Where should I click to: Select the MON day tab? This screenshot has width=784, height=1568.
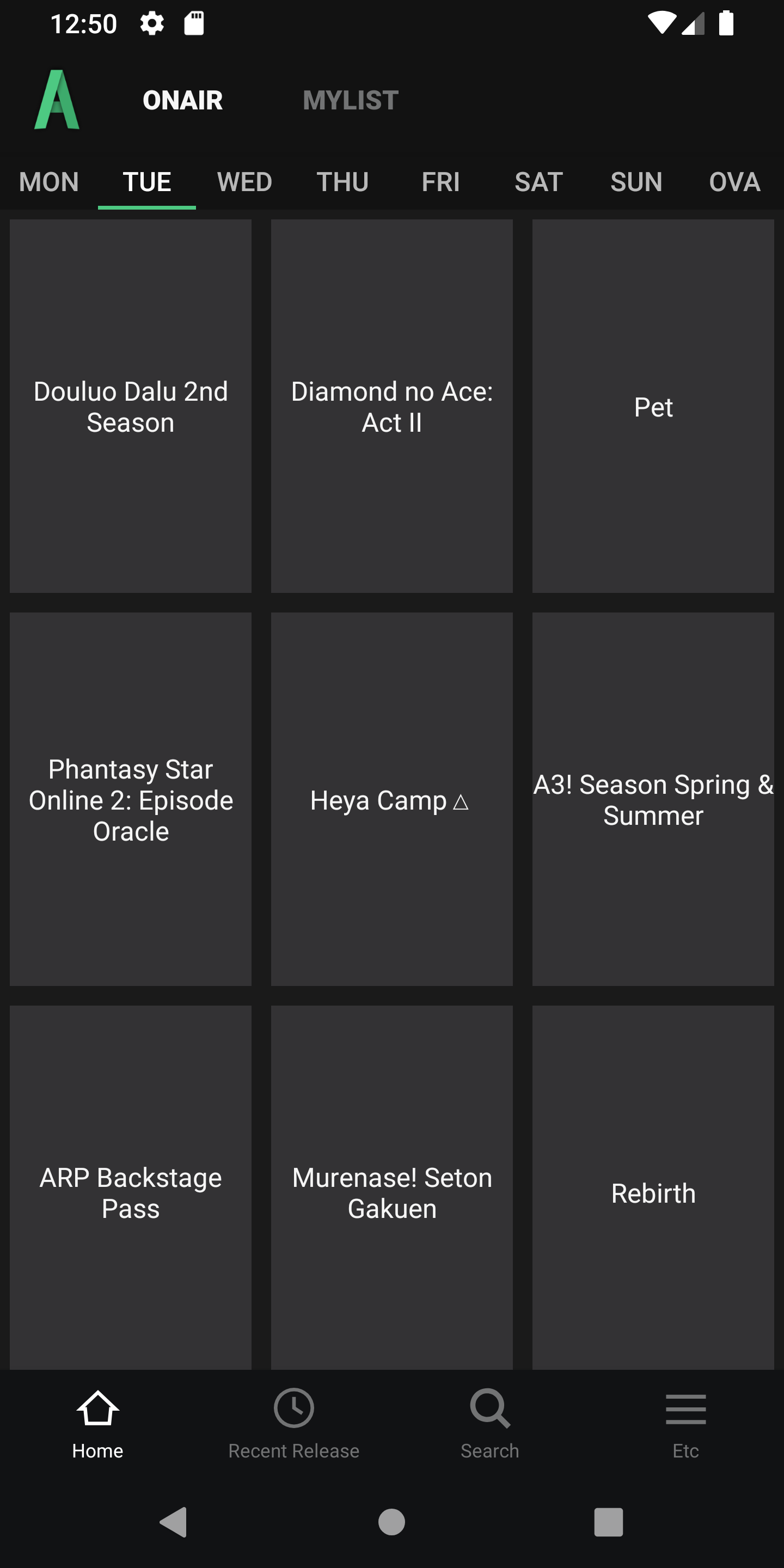pyautogui.click(x=48, y=182)
